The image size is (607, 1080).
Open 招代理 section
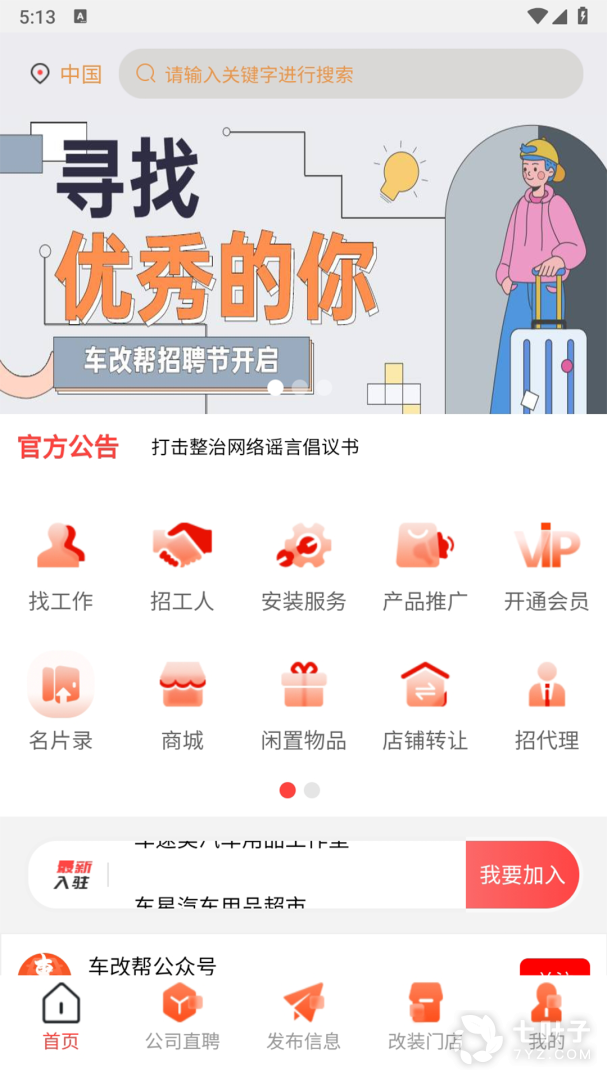(546, 704)
